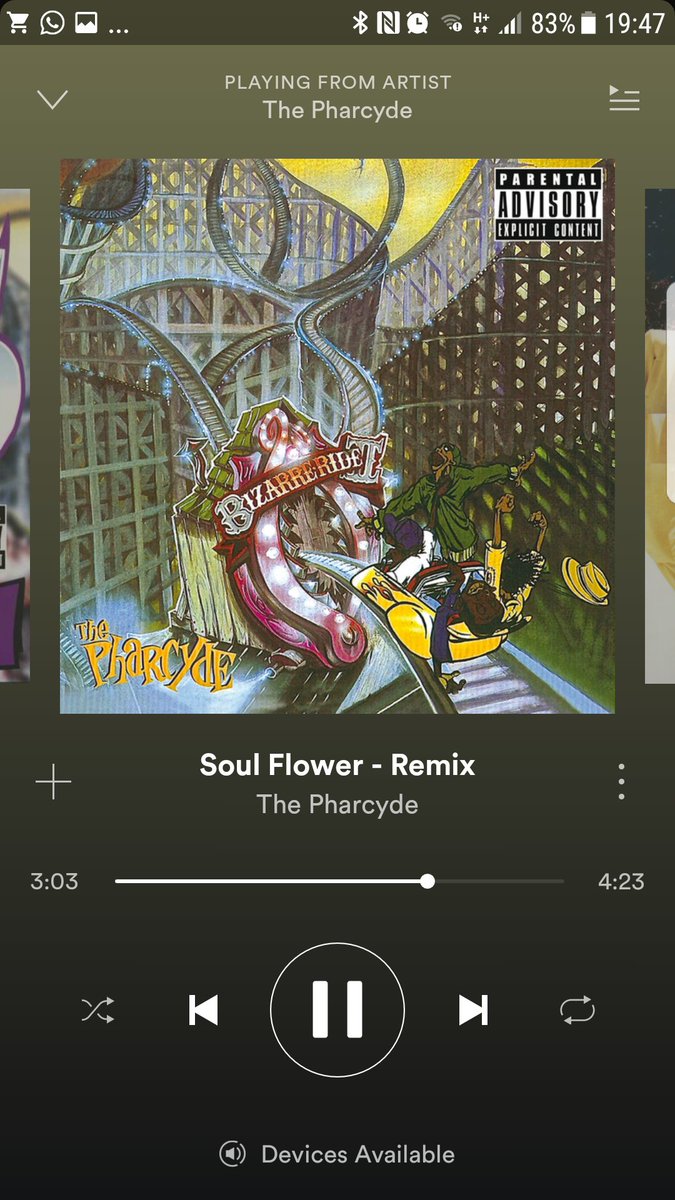Image resolution: width=675 pixels, height=1200 pixels.
Task: Open Devices Available
Action: pos(338,1154)
